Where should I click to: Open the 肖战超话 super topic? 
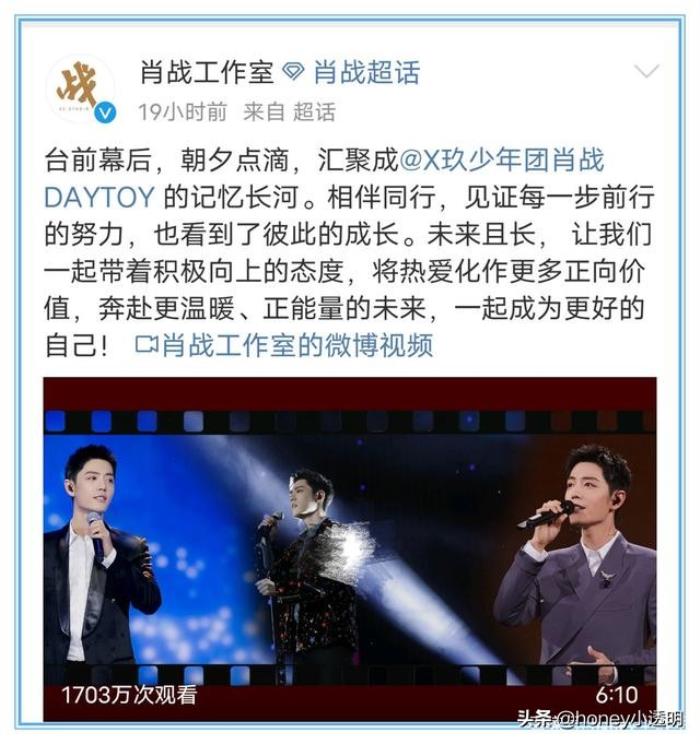point(366,72)
